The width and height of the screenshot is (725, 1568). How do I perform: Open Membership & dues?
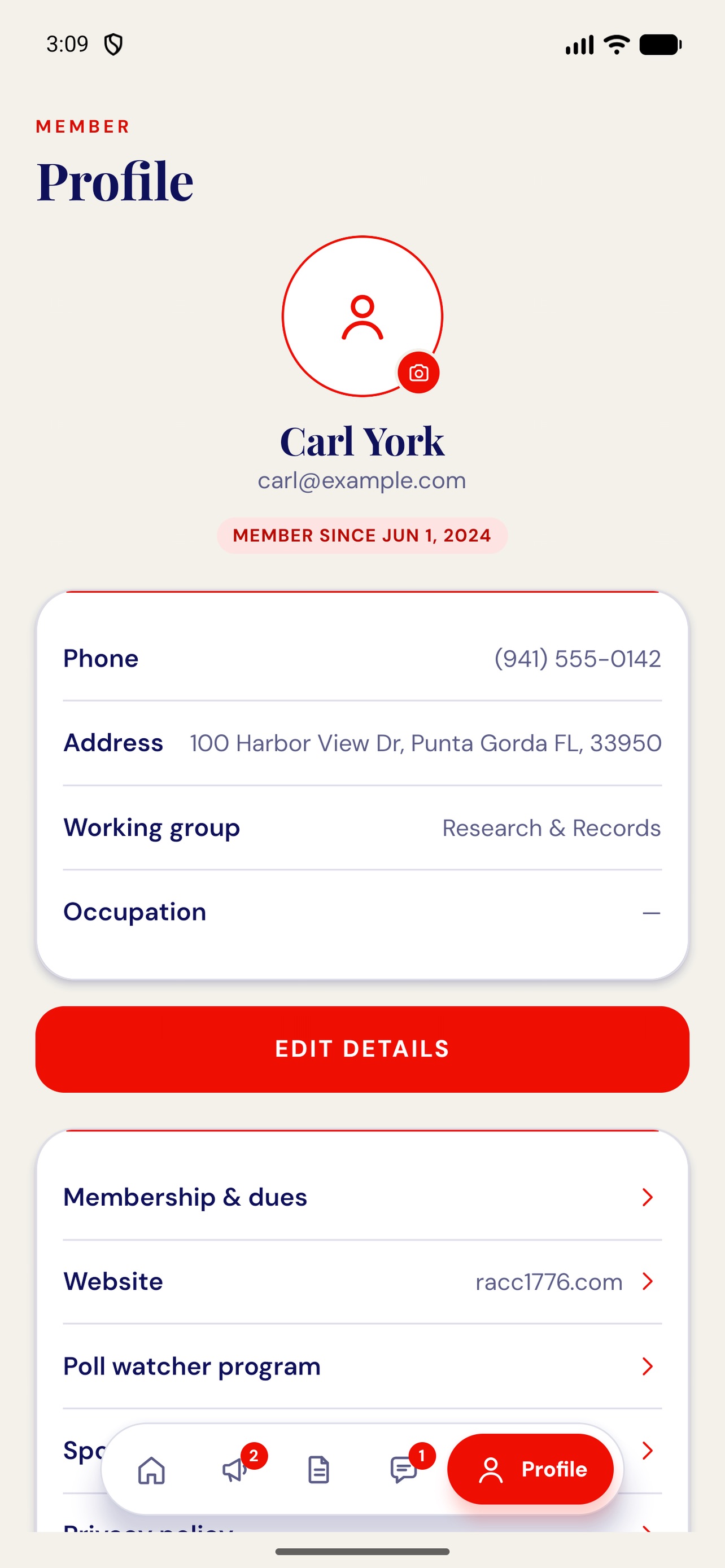[x=362, y=1197]
